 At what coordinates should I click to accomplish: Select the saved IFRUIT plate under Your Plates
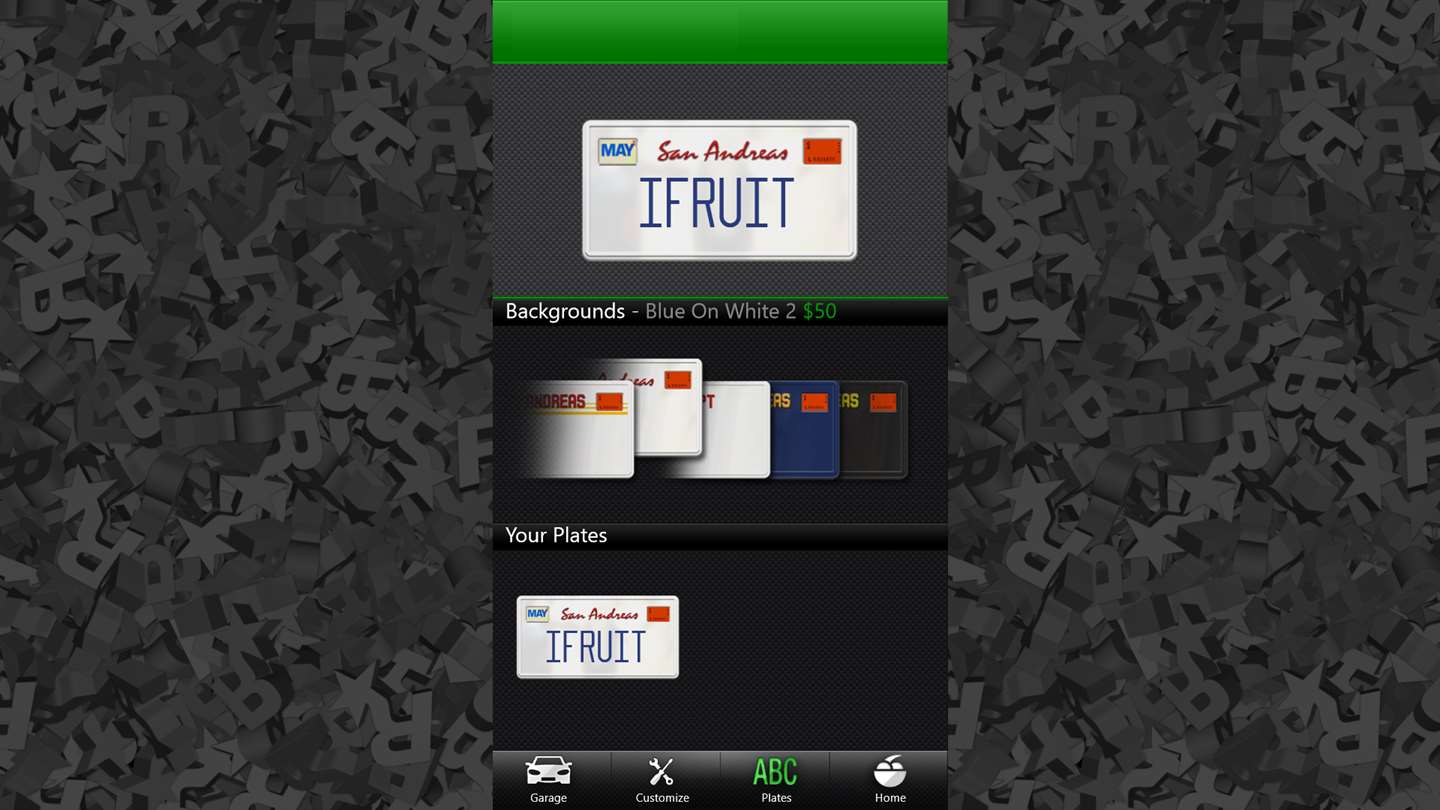(598, 637)
